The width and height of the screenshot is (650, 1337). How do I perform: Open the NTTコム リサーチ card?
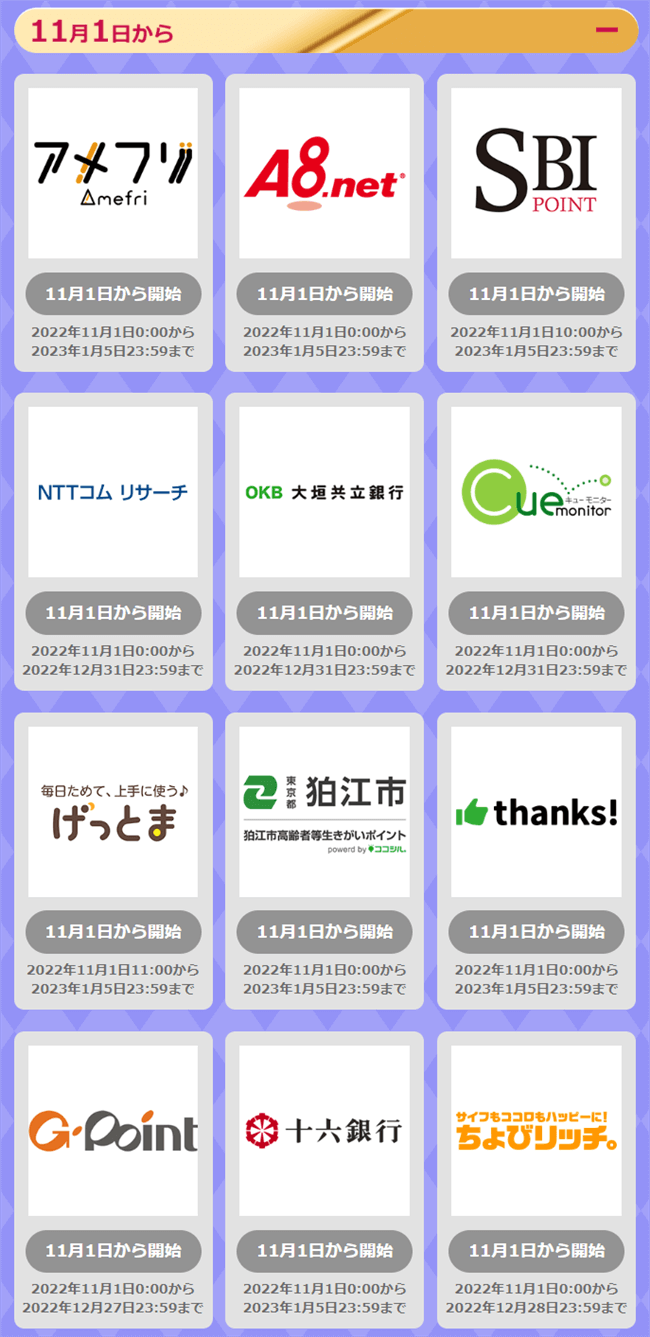tap(113, 492)
